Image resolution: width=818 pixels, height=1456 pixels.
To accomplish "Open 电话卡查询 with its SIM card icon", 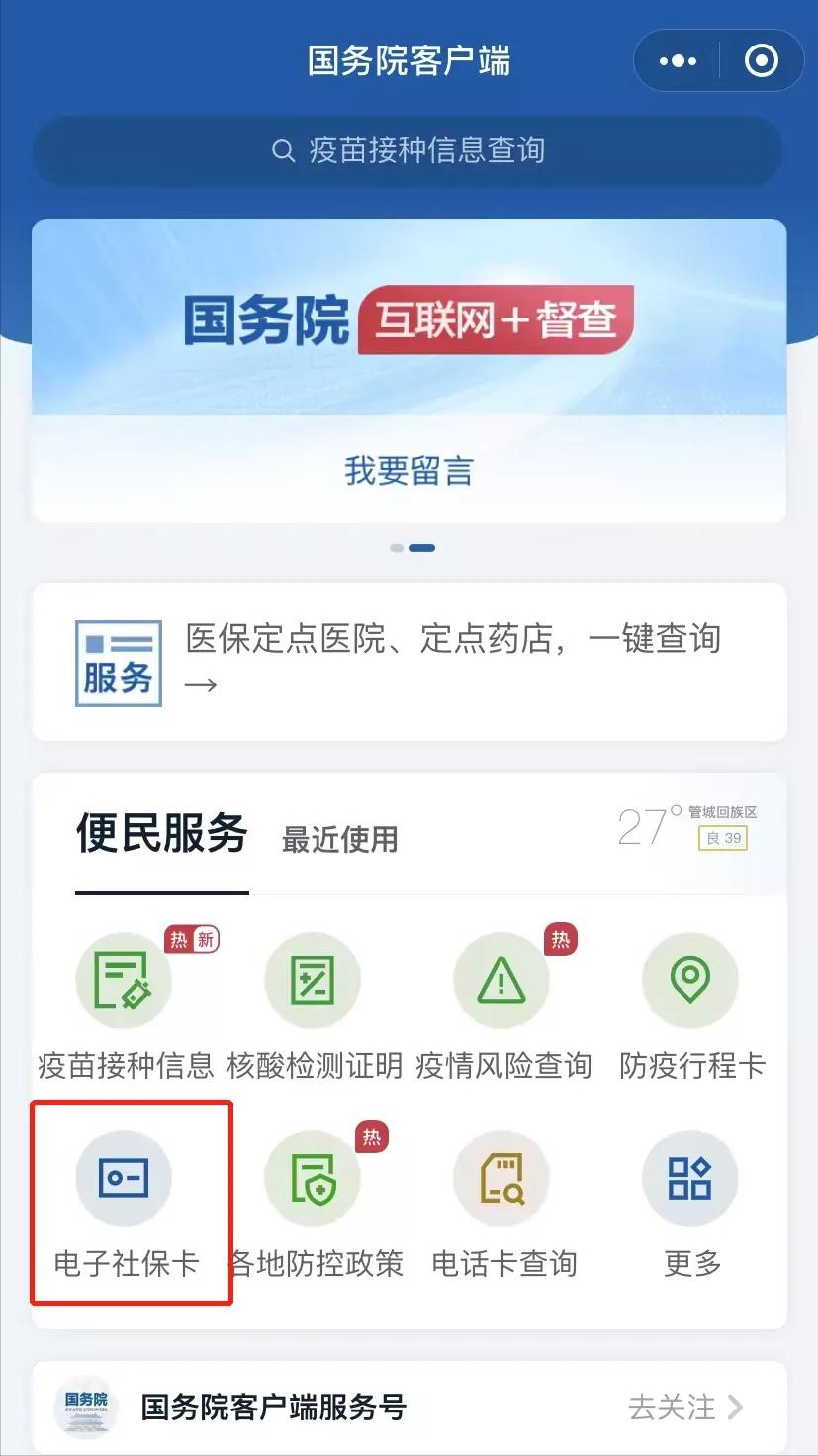I will click(x=500, y=1177).
